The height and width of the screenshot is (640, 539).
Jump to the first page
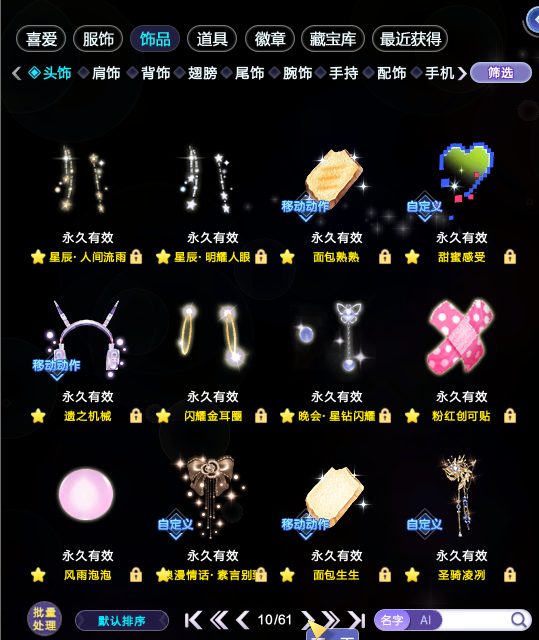point(193,620)
